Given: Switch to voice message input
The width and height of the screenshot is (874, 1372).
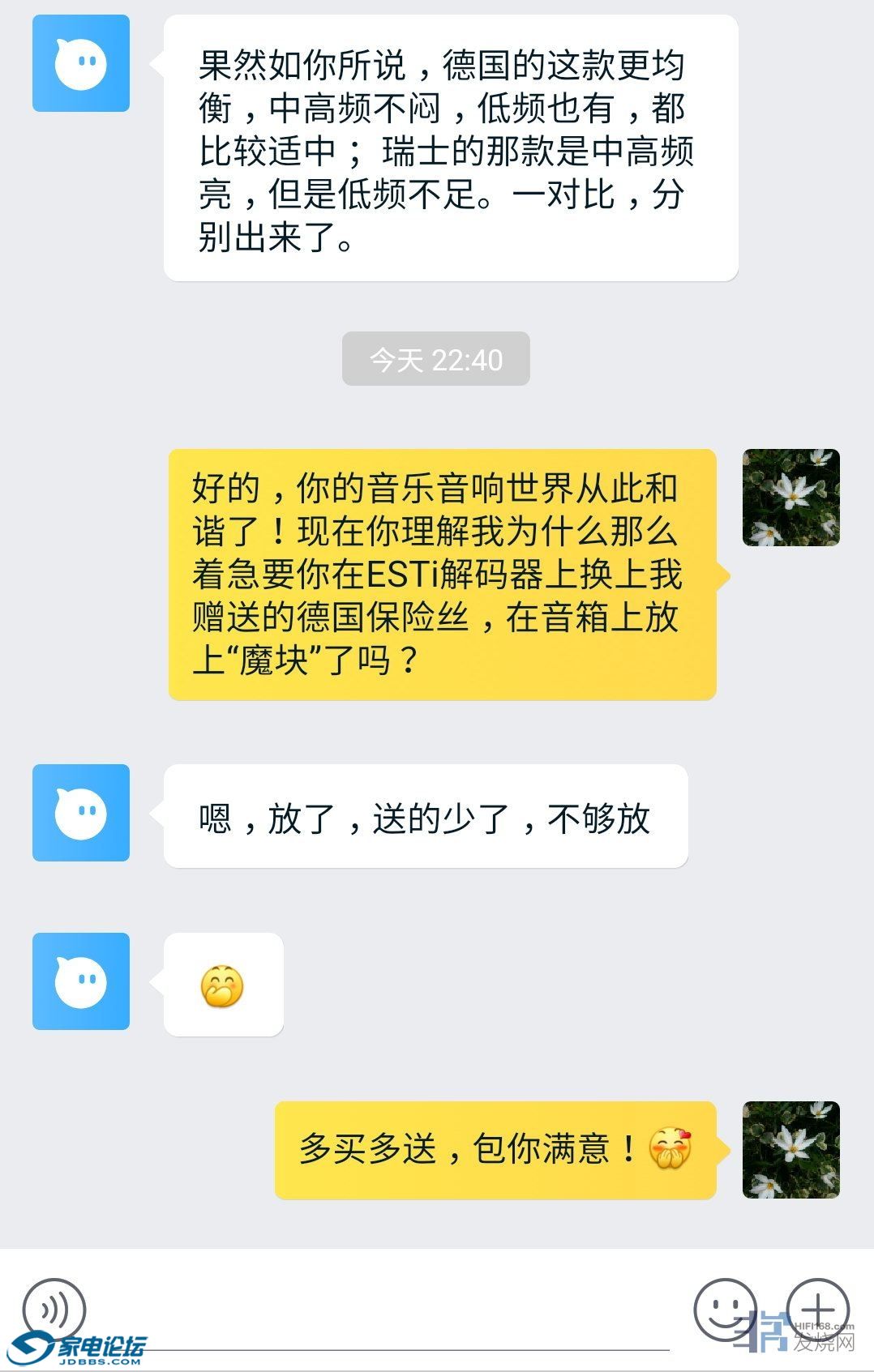Looking at the screenshot, I should [54, 1309].
